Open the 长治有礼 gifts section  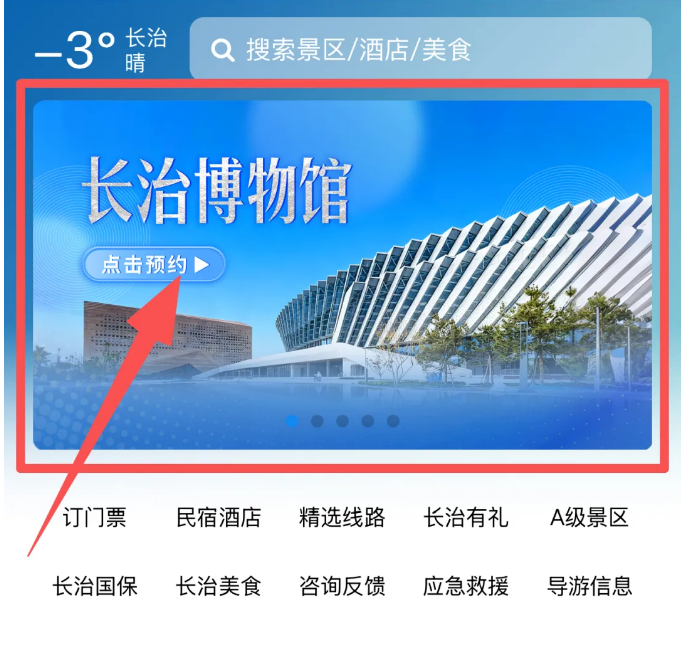click(x=466, y=518)
